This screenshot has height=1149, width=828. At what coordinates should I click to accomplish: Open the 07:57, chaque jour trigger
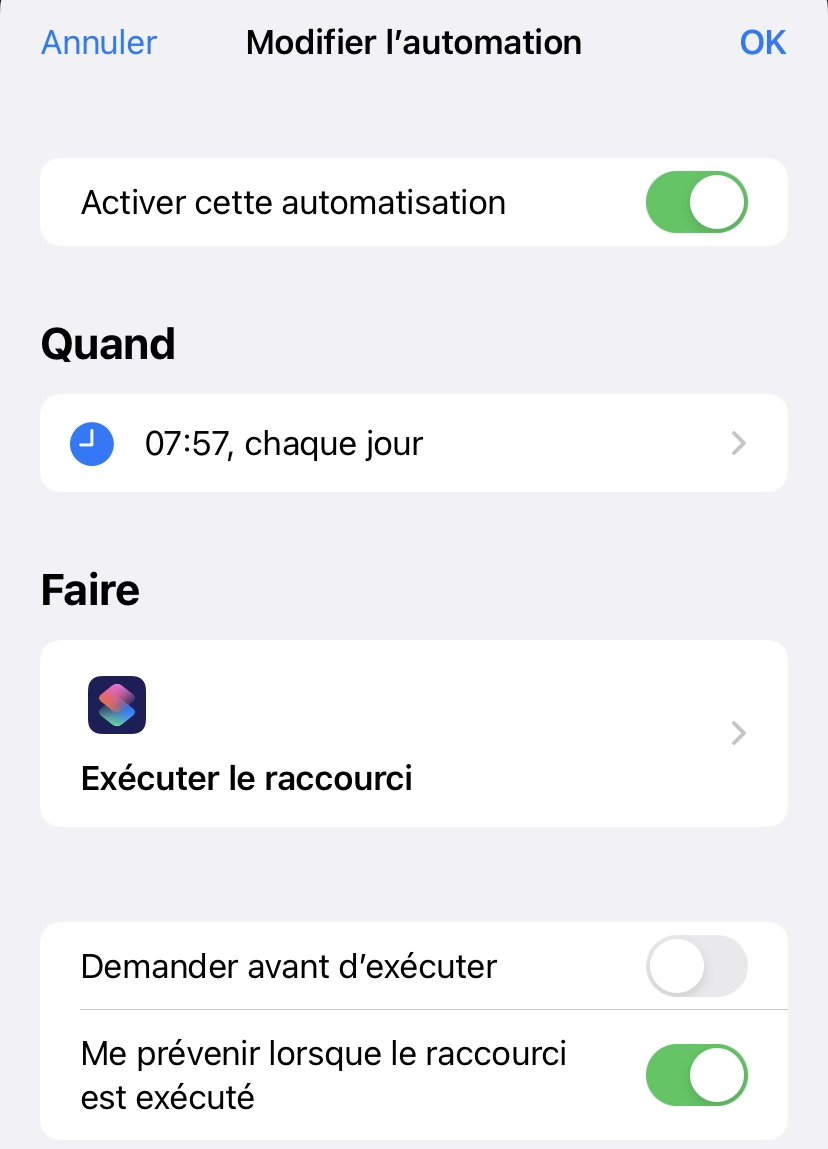point(413,442)
